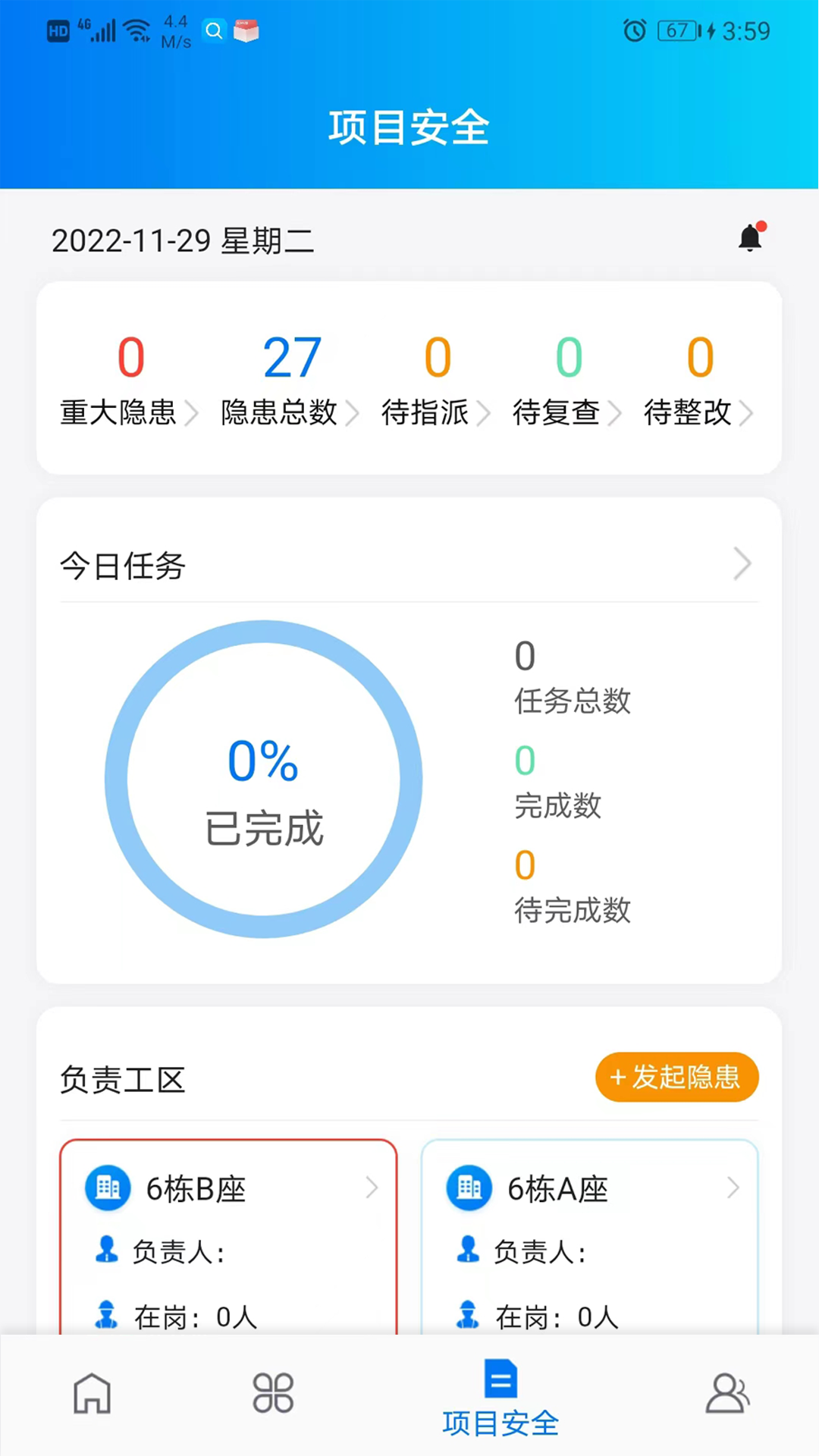Tap the 待整改 statistic number
The width and height of the screenshot is (819, 1456).
[699, 356]
